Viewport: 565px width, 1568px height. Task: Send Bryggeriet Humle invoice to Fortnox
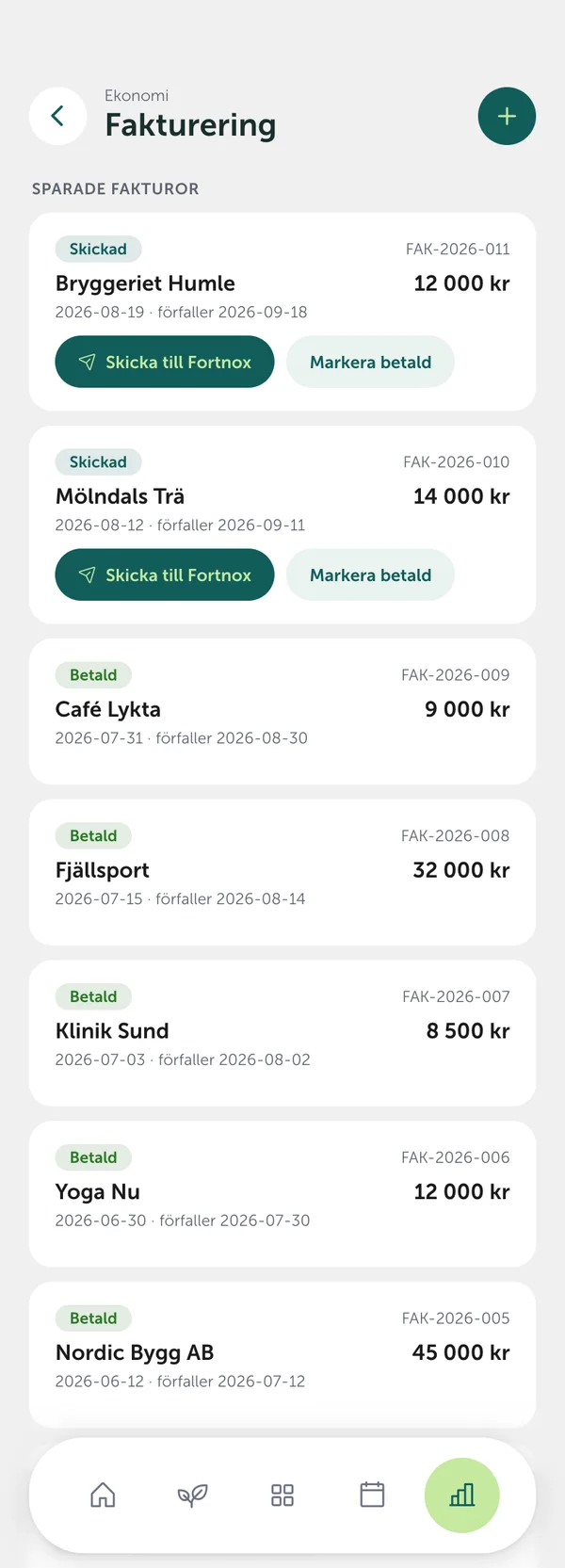165,362
